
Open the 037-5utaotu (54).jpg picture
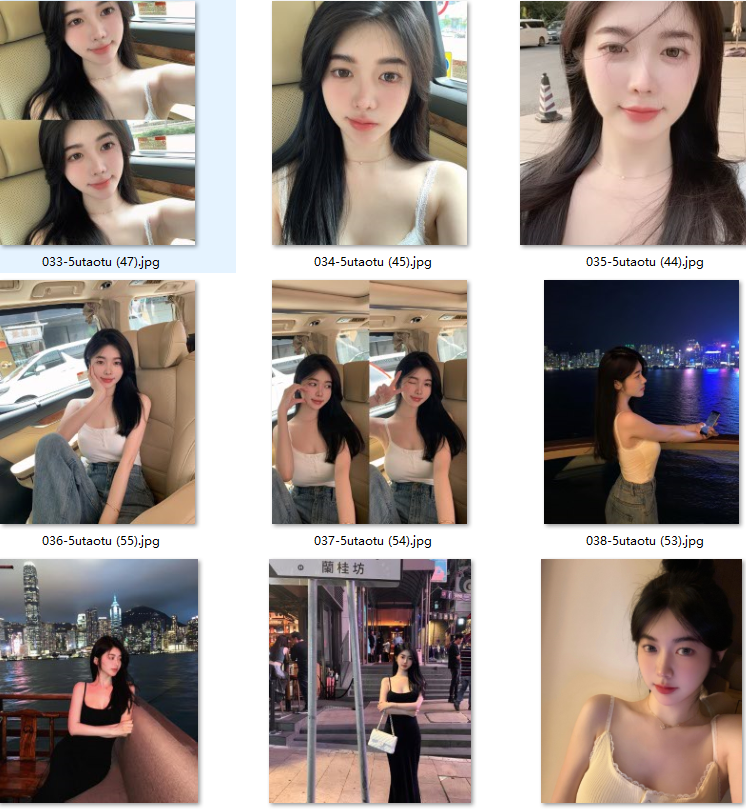370,402
